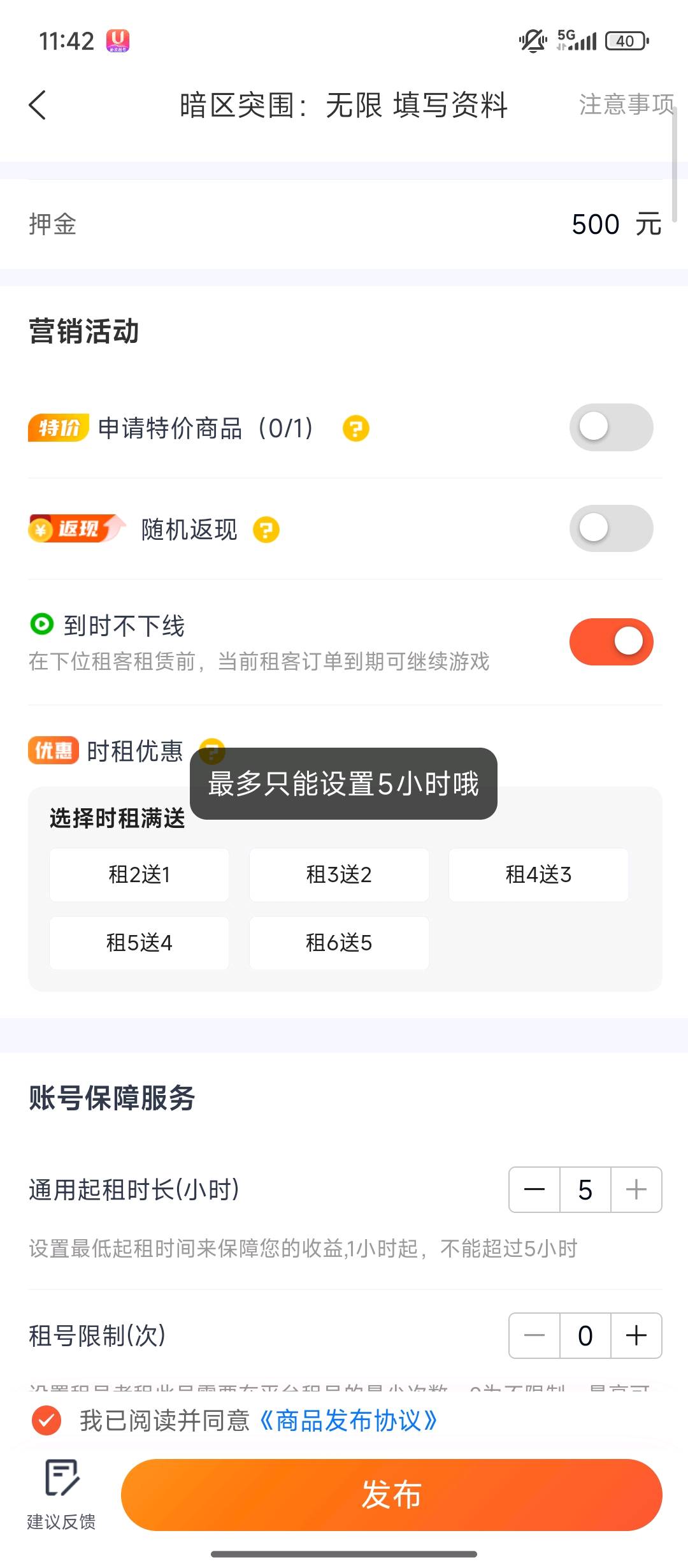Decrease 租号限制 count
Image resolution: width=688 pixels, height=1568 pixels.
pyautogui.click(x=534, y=1335)
